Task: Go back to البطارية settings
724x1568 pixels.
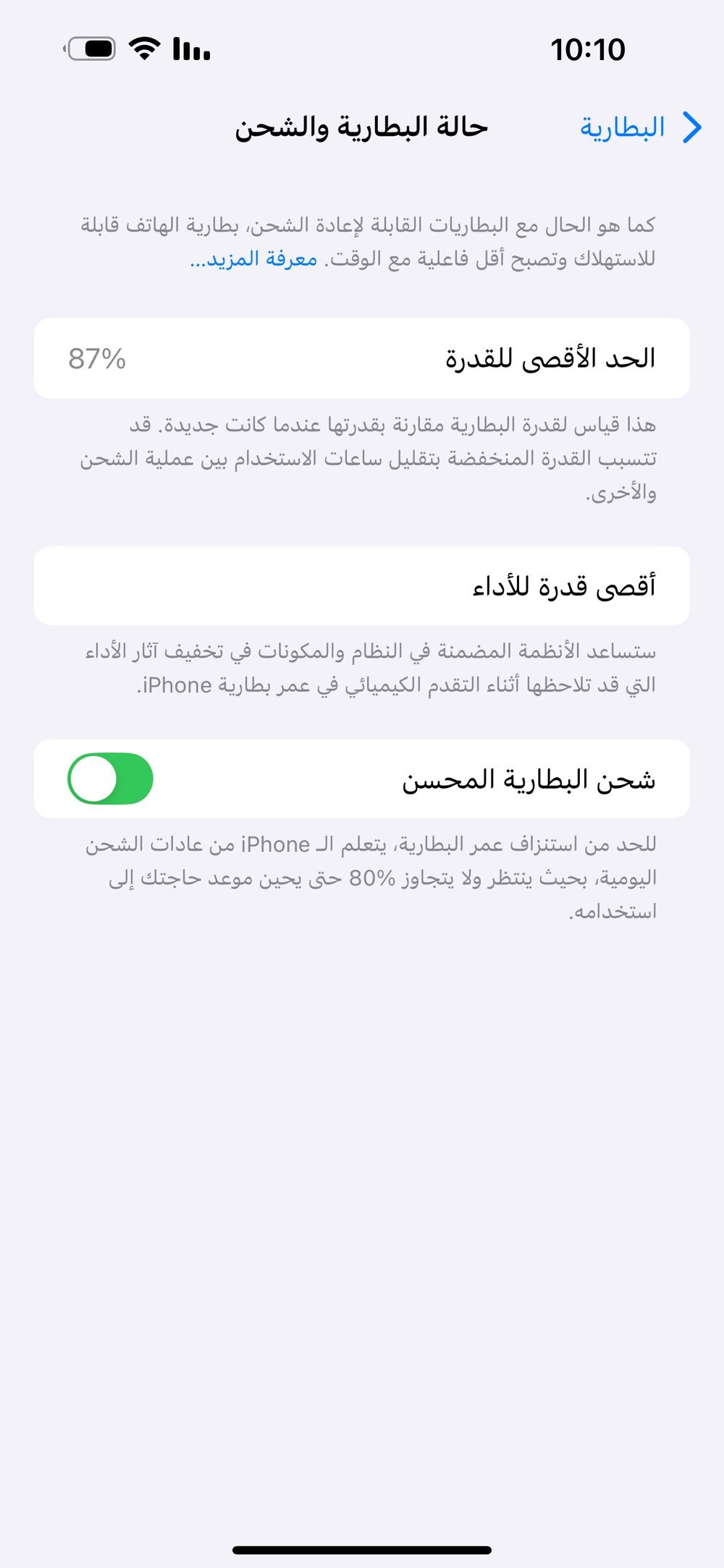Action: pyautogui.click(x=637, y=127)
